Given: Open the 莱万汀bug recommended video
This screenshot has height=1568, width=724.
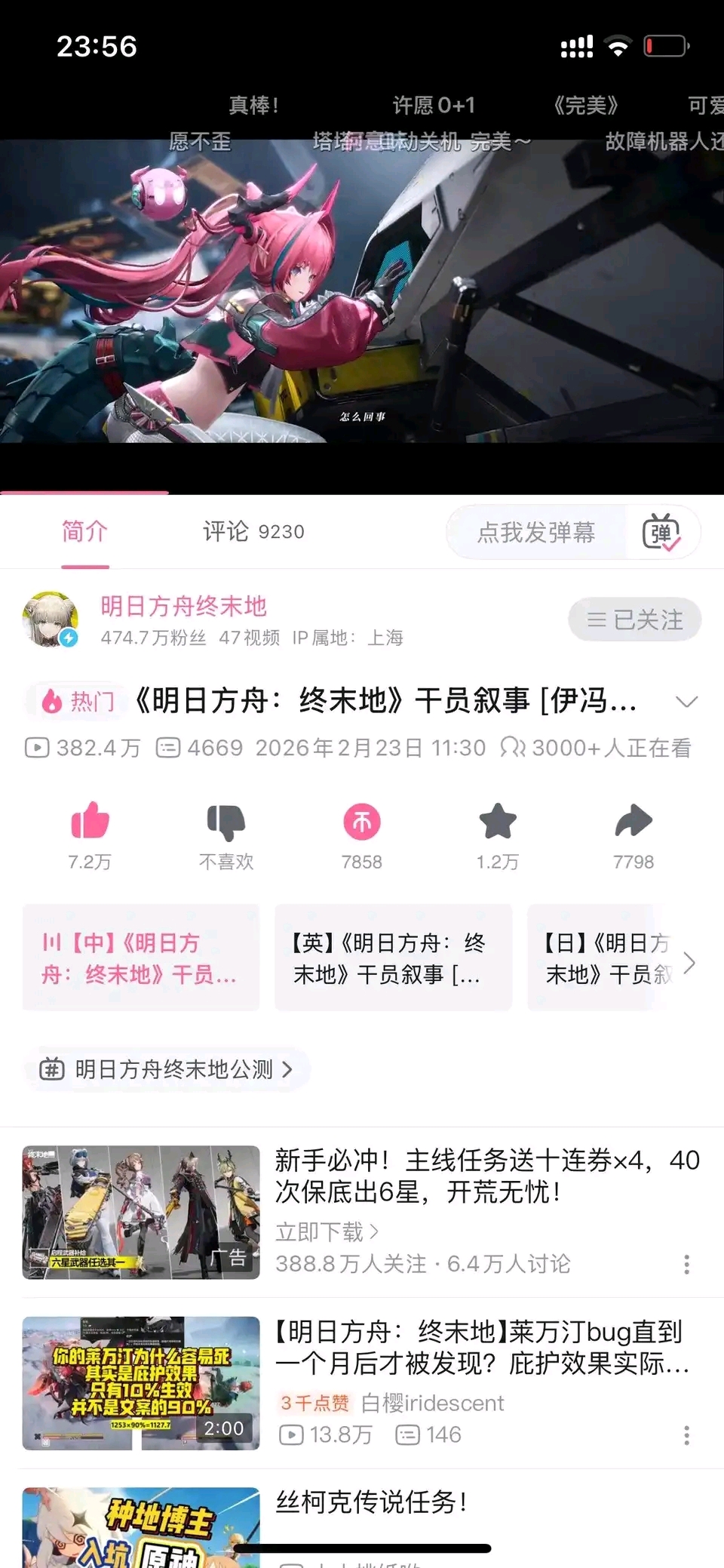Looking at the screenshot, I should (481, 1348).
